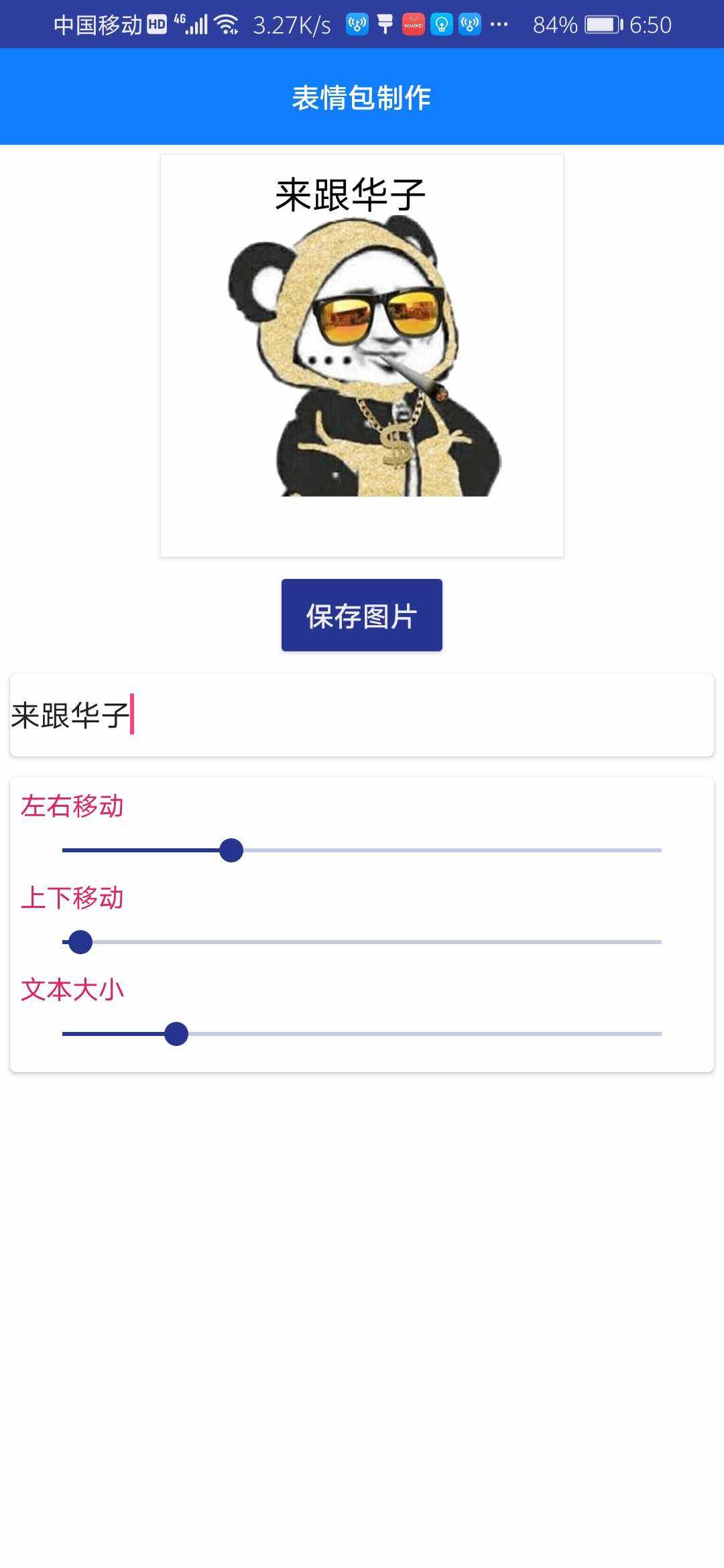Screen dimensions: 724x1568
Task: Focus the text field containing 来跟华子
Action: pyautogui.click(x=361, y=715)
